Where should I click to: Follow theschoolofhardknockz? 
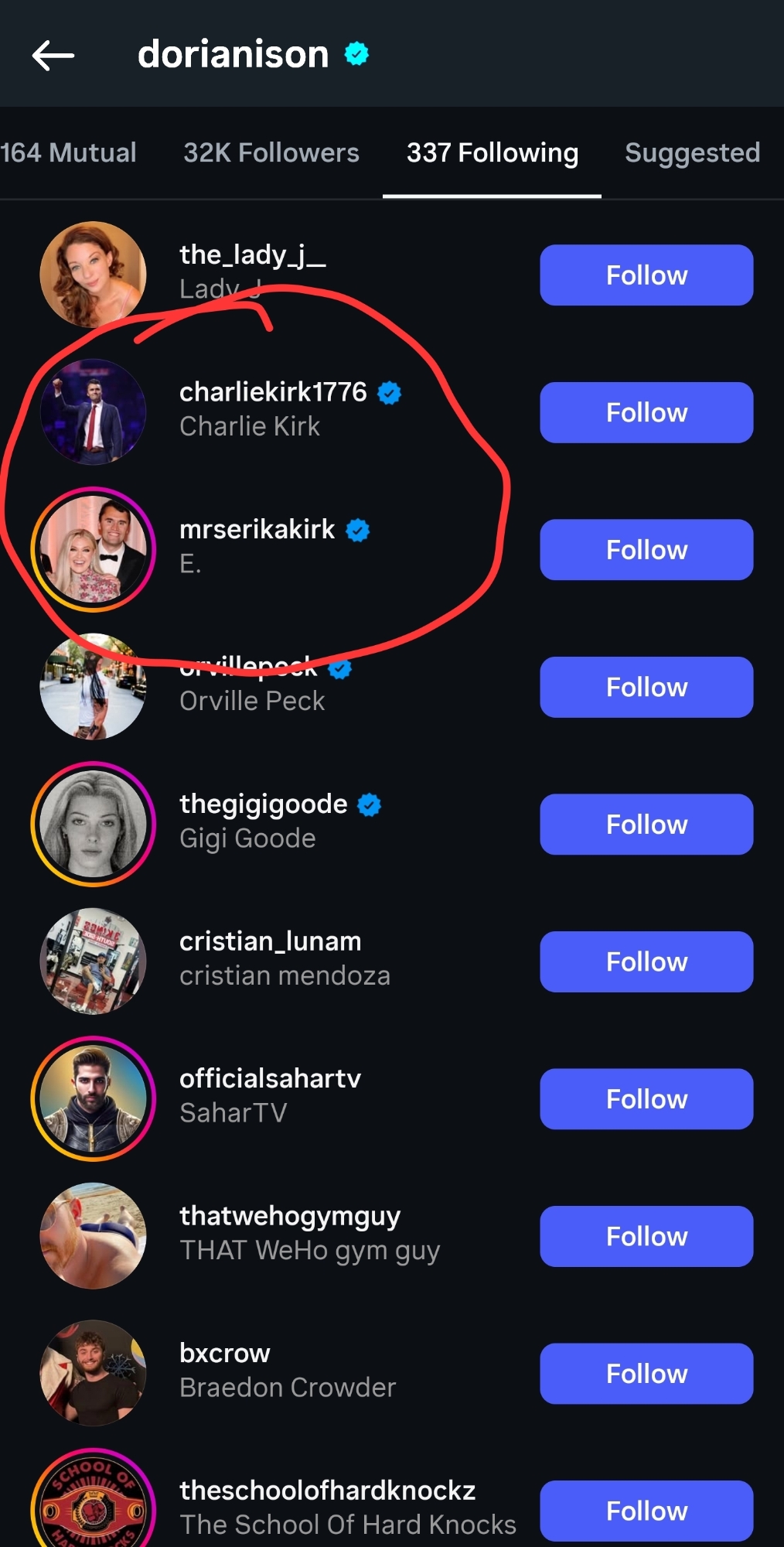pyautogui.click(x=646, y=1511)
